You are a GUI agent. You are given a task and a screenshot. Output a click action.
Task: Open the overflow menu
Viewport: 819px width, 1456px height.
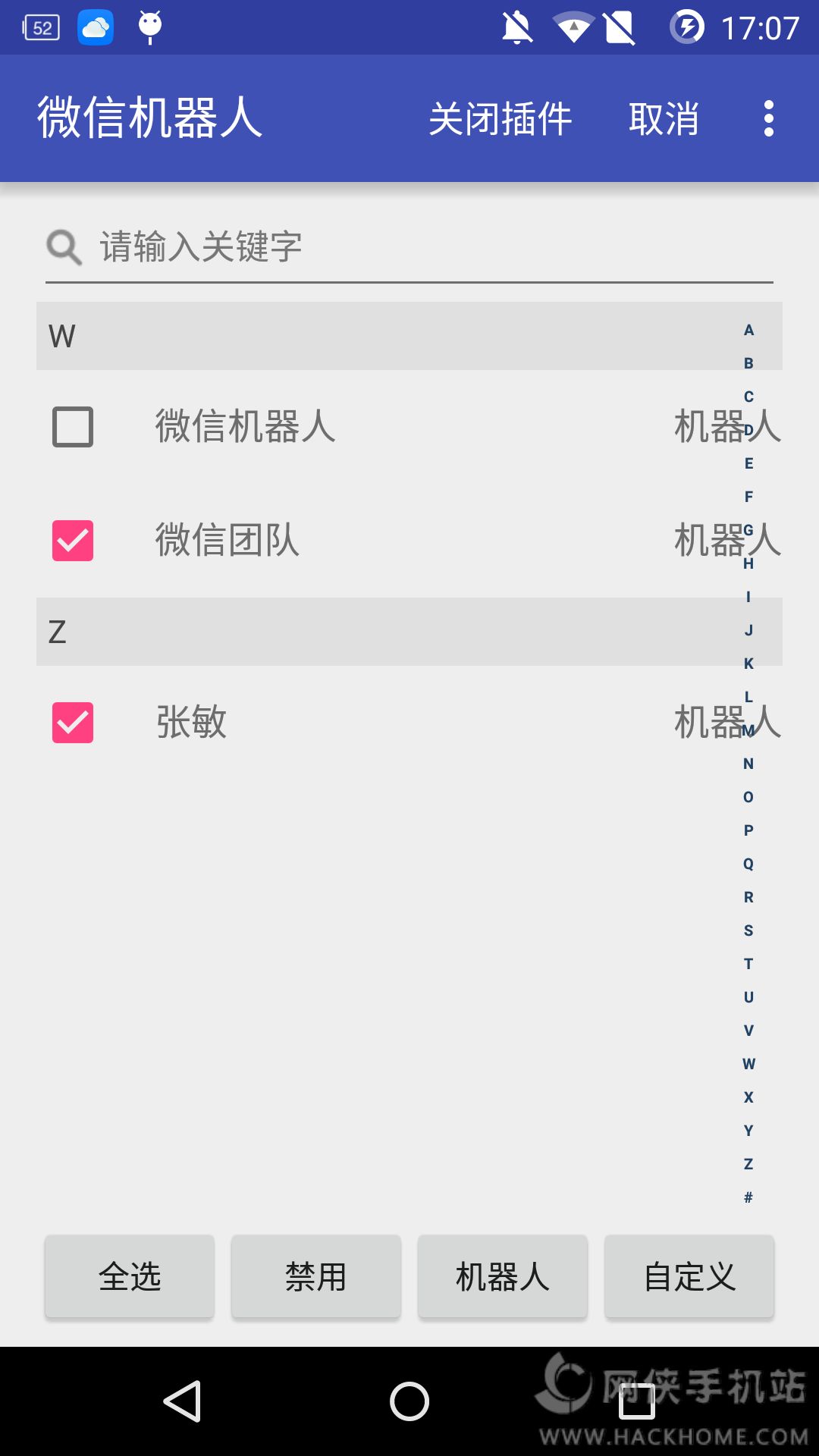coord(768,118)
